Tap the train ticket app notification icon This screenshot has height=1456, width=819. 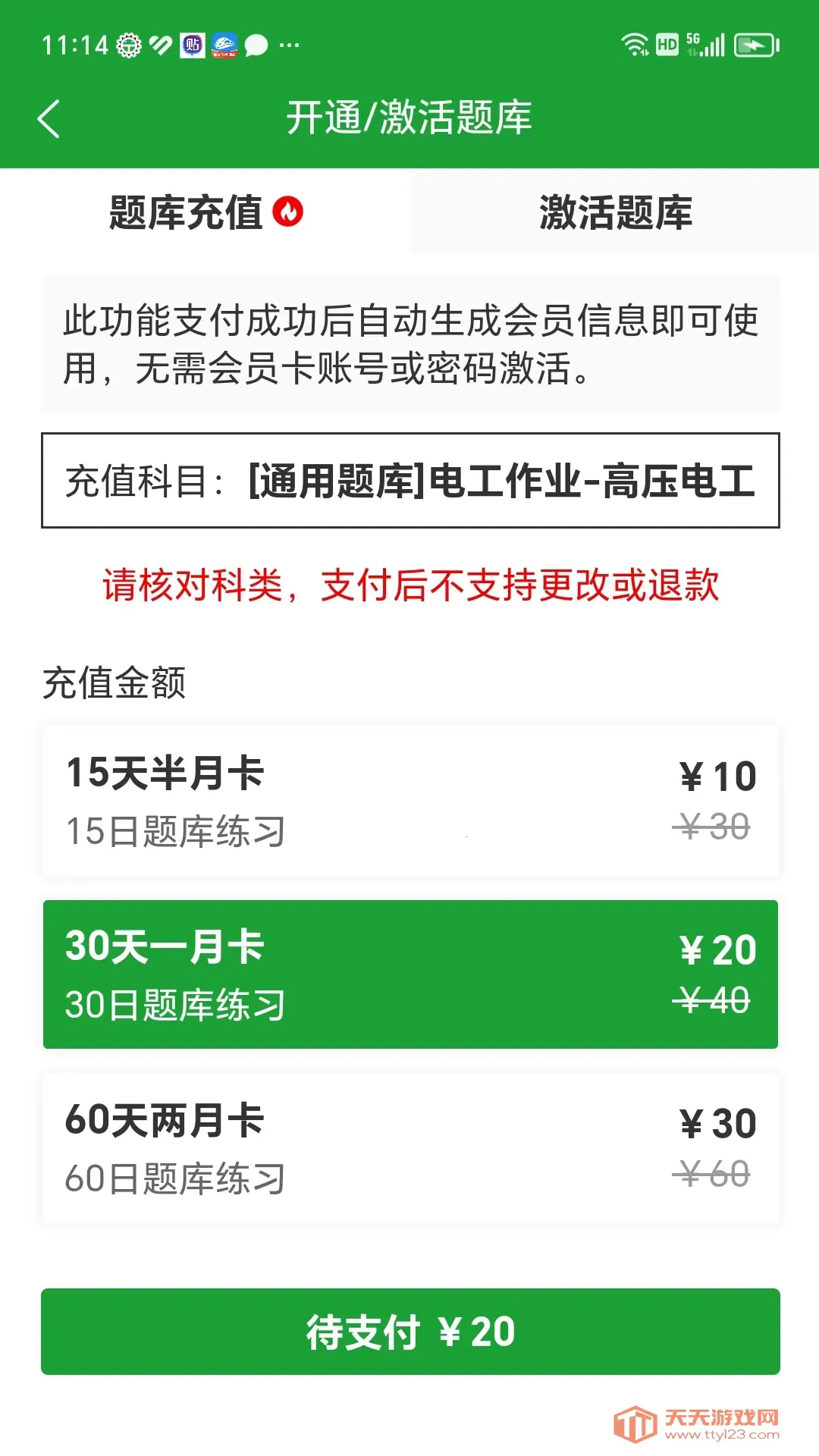(225, 45)
